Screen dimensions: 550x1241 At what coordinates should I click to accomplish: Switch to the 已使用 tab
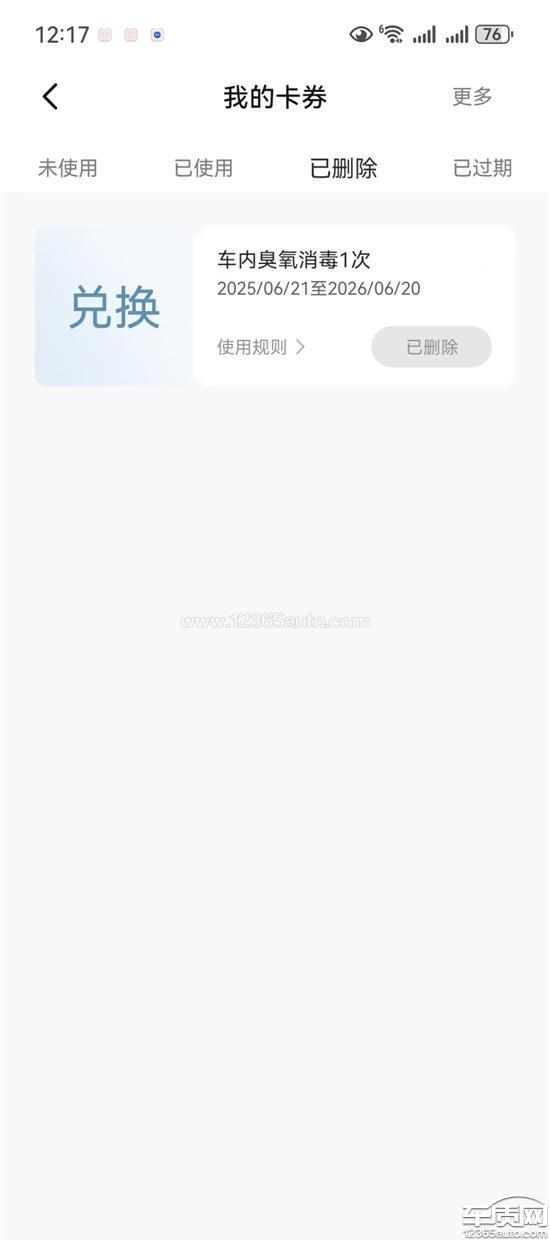[204, 168]
